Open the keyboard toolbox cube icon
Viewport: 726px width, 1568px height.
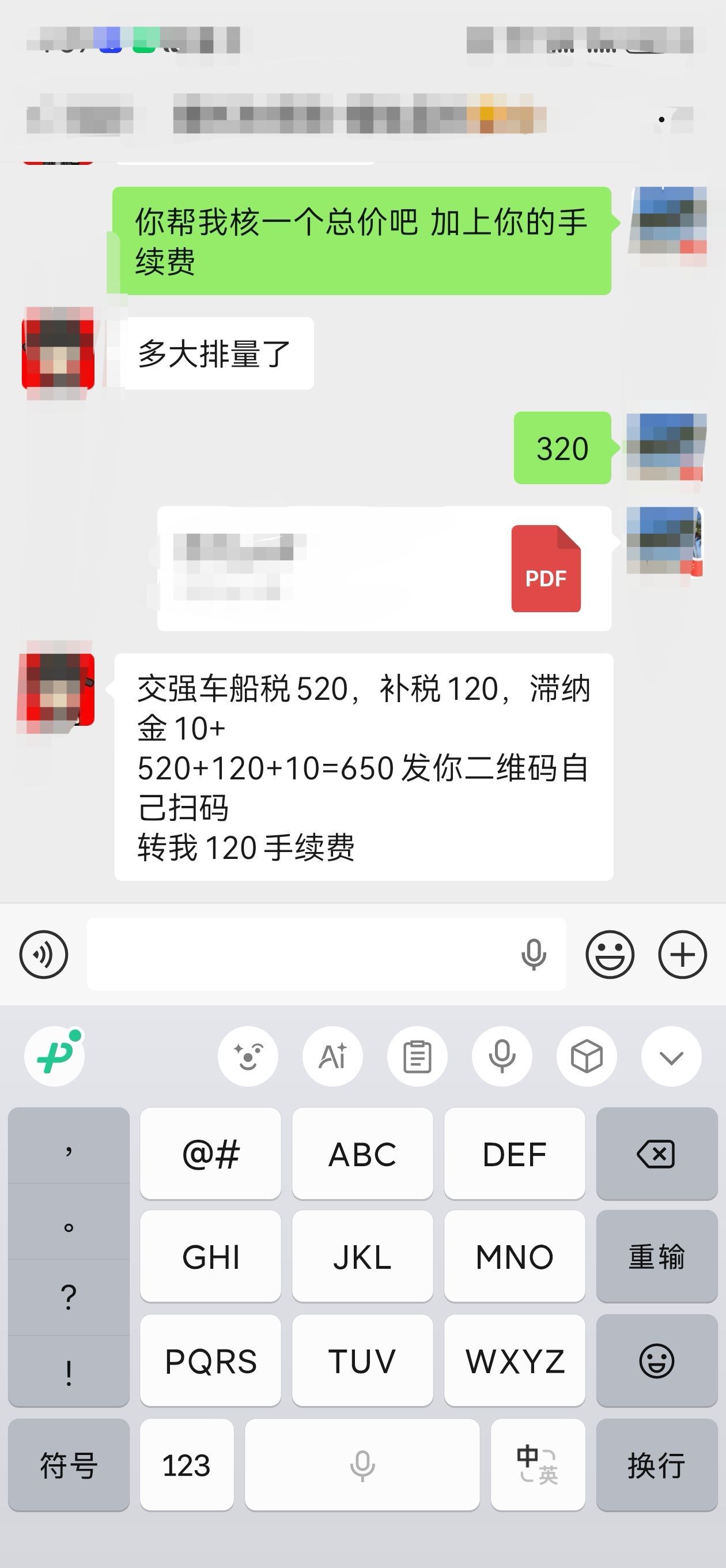pos(587,1056)
